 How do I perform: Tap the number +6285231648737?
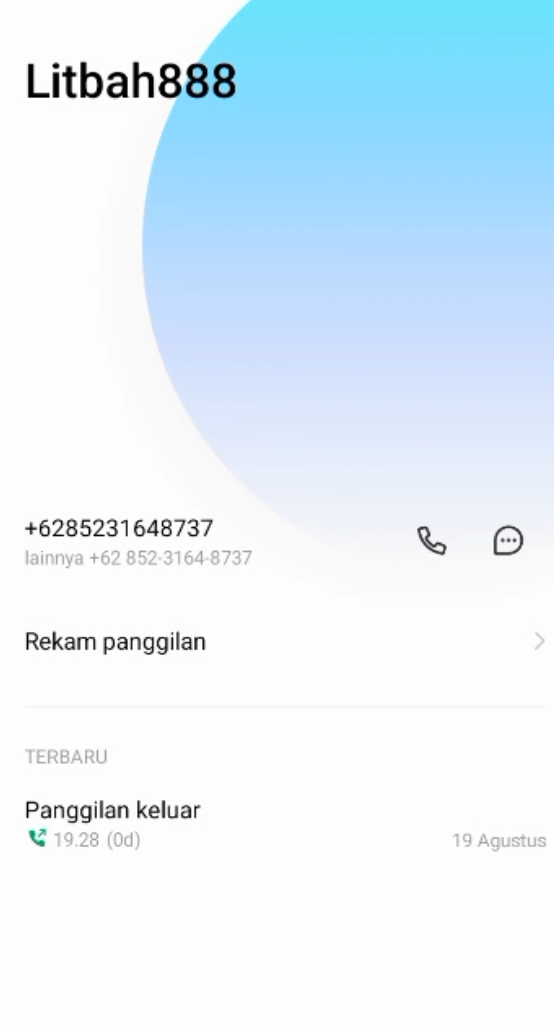pyautogui.click(x=119, y=528)
